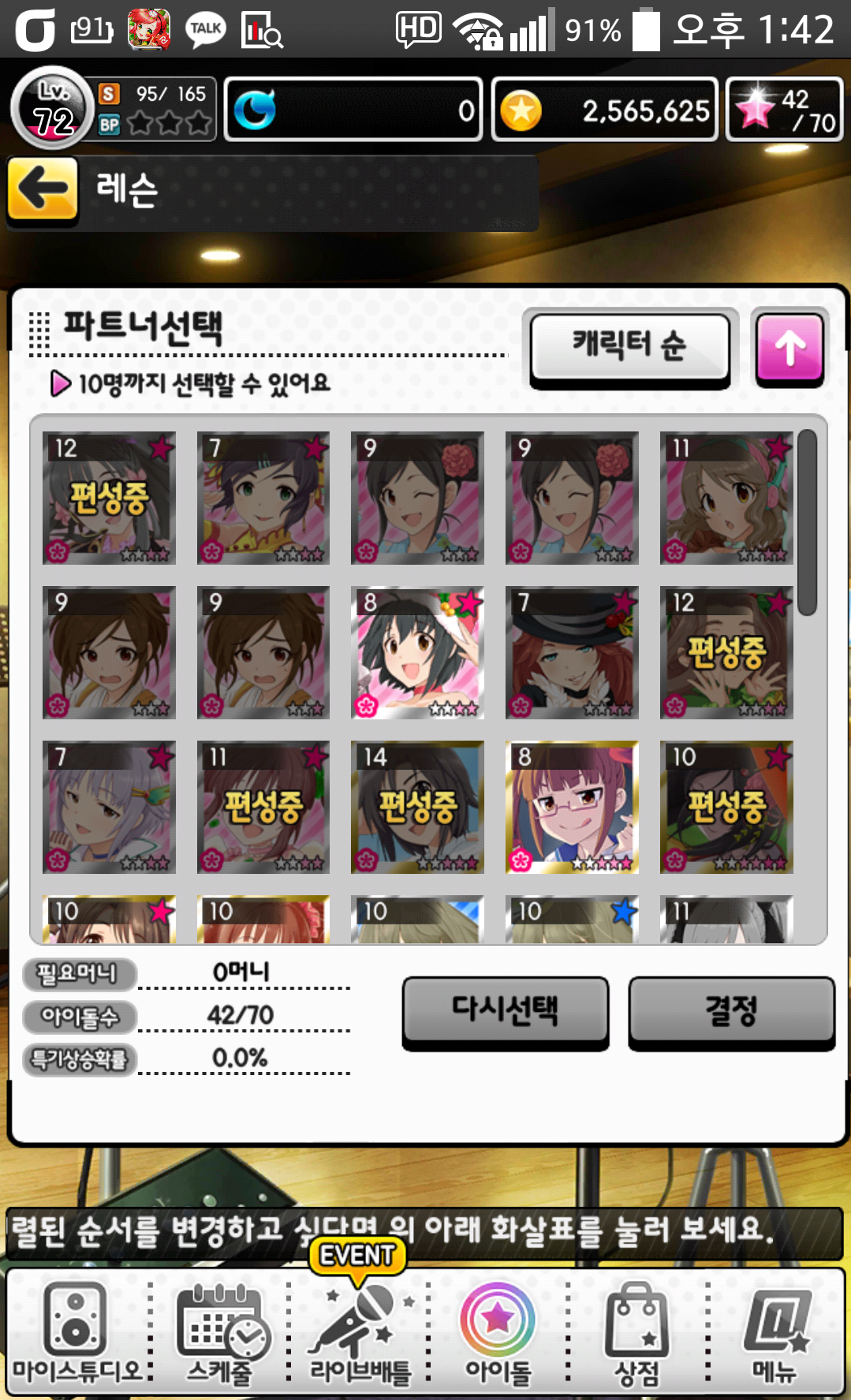This screenshot has width=851, height=1400.
Task: Pick the level 8 black-haired girl with flower
Action: 417,652
